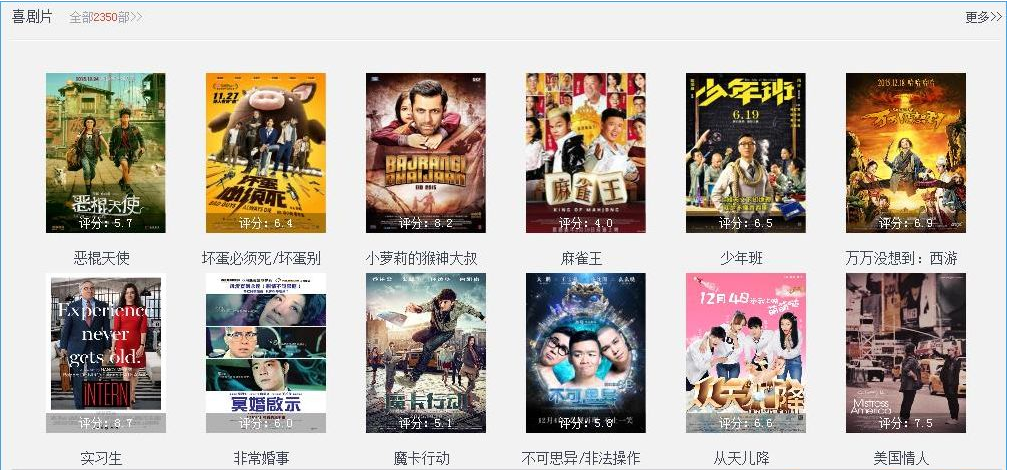This screenshot has width=1011, height=470.
Task: Open the 恶棍天使 movie poster
Action: click(x=105, y=152)
